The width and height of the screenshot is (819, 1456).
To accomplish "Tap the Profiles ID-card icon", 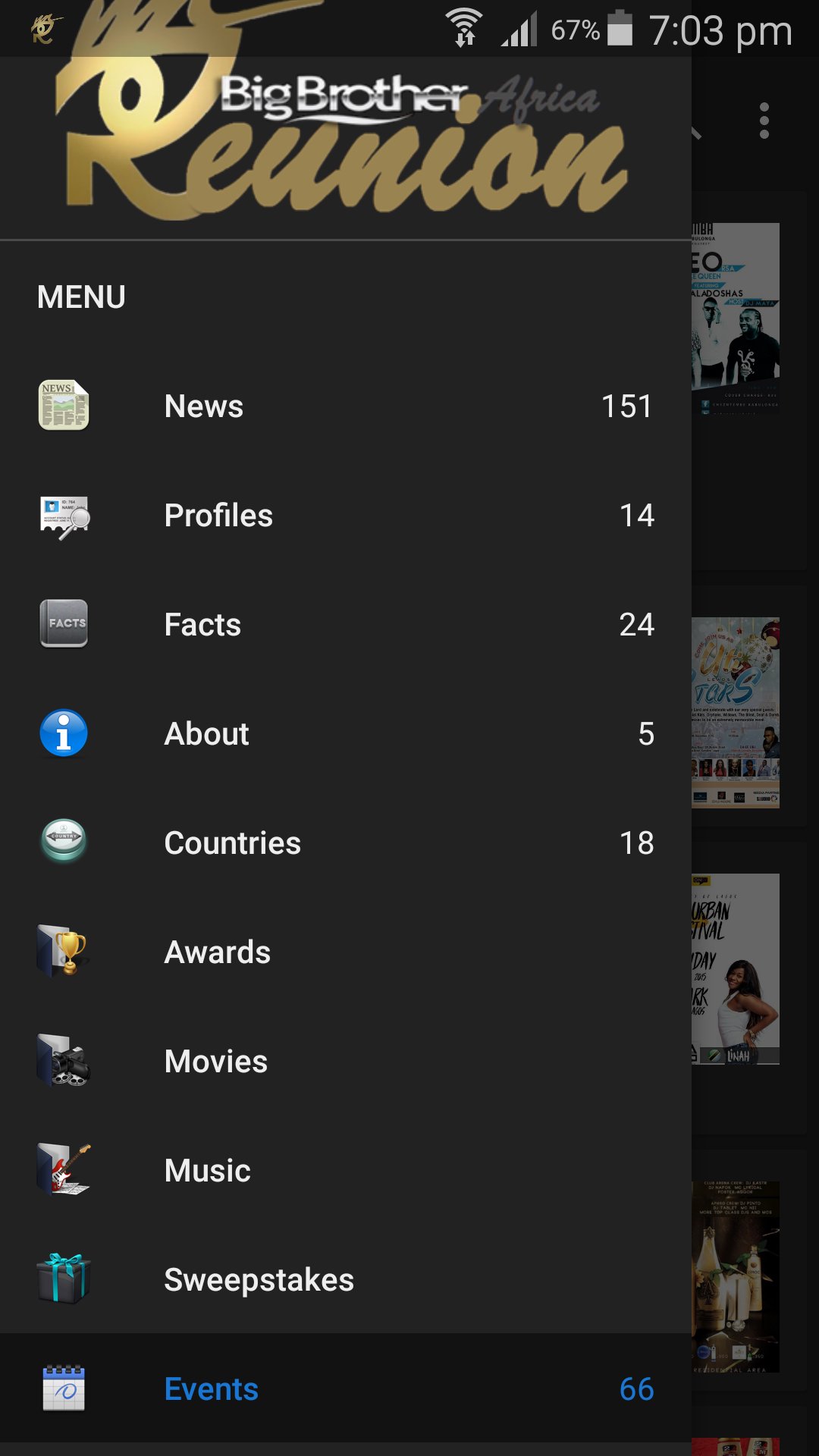I will coord(62,516).
